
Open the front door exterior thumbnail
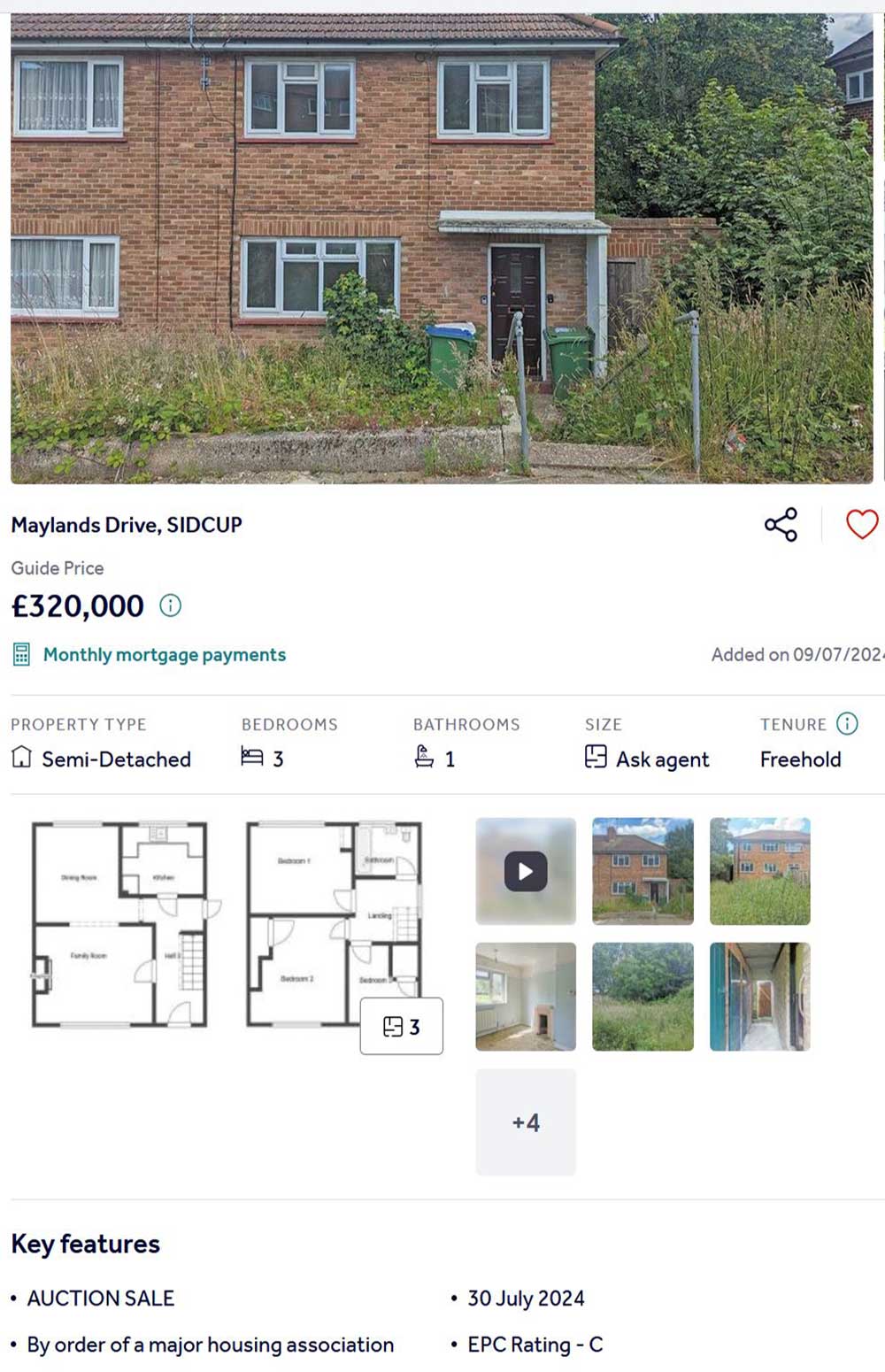(x=643, y=872)
